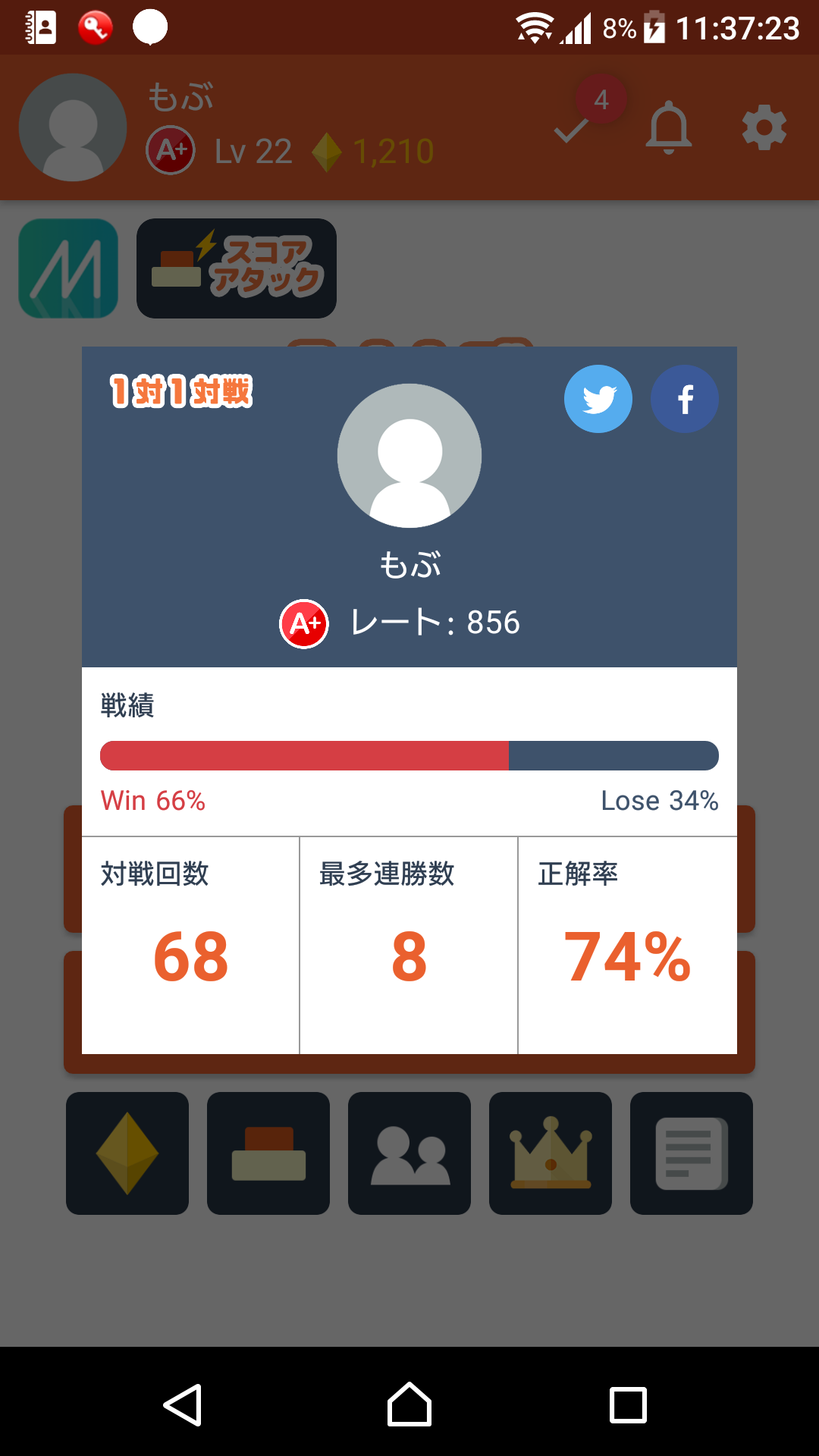Open the document notes button
The width and height of the screenshot is (819, 1456).
click(x=692, y=1153)
